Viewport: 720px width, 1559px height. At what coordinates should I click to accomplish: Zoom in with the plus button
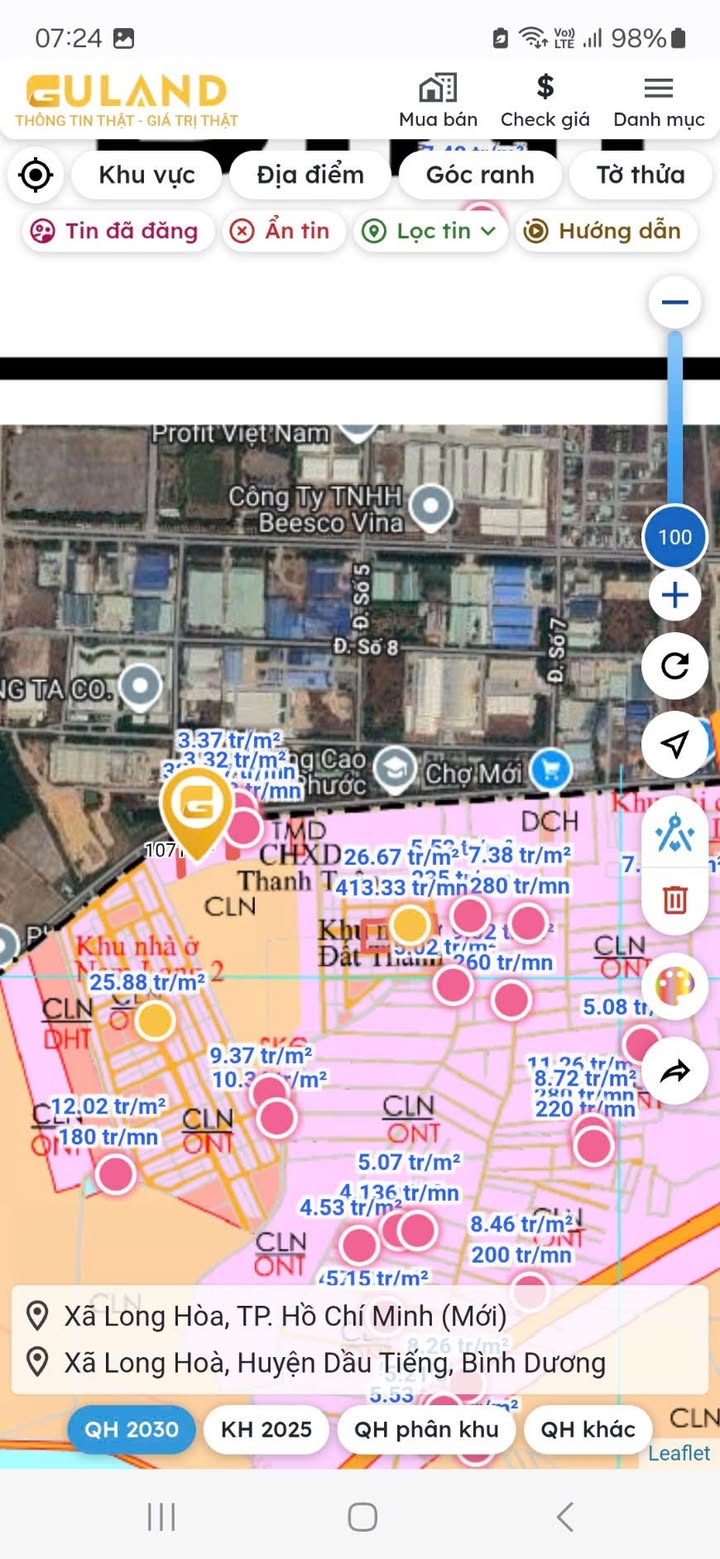click(x=675, y=596)
